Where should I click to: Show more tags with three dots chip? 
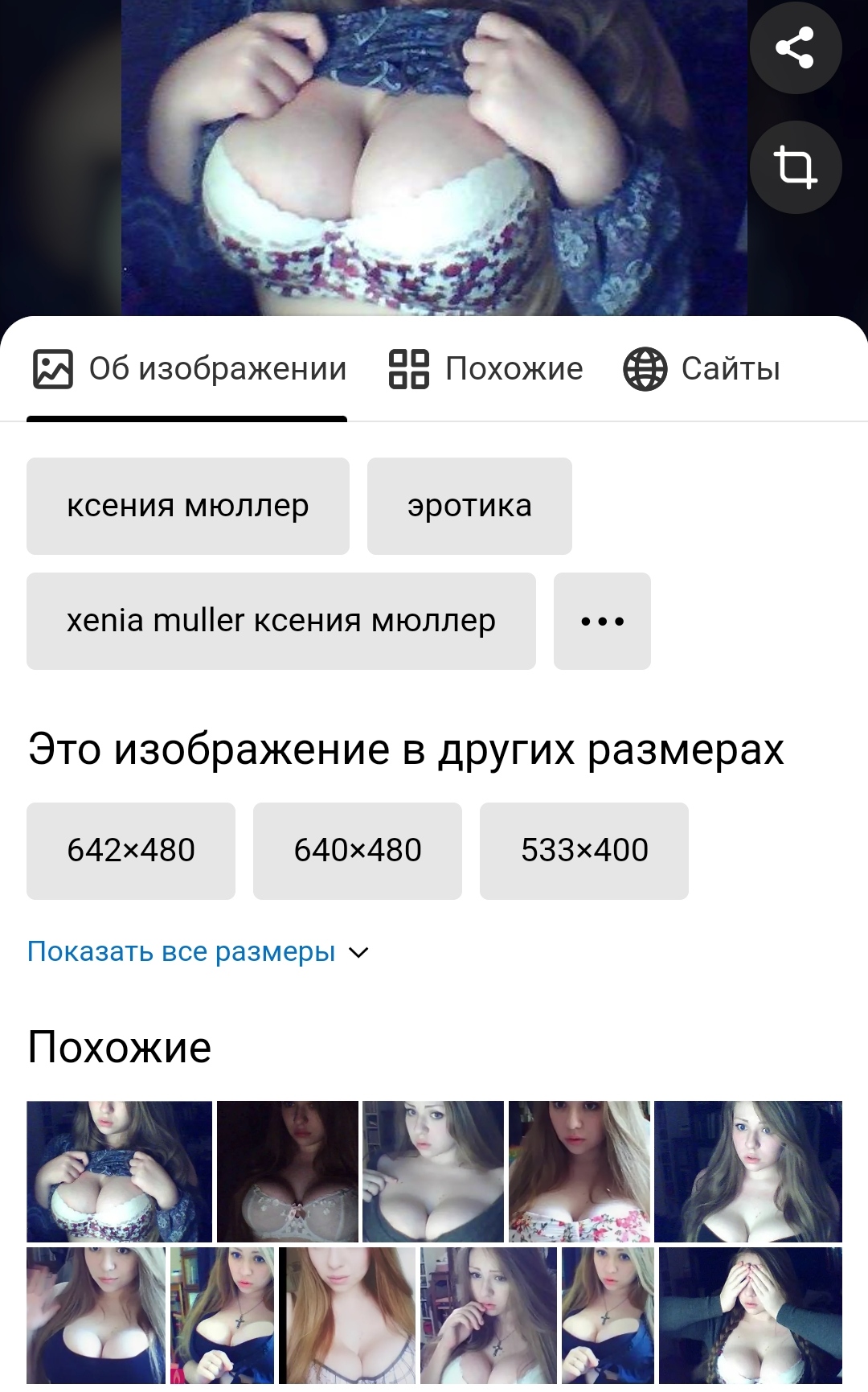[602, 621]
